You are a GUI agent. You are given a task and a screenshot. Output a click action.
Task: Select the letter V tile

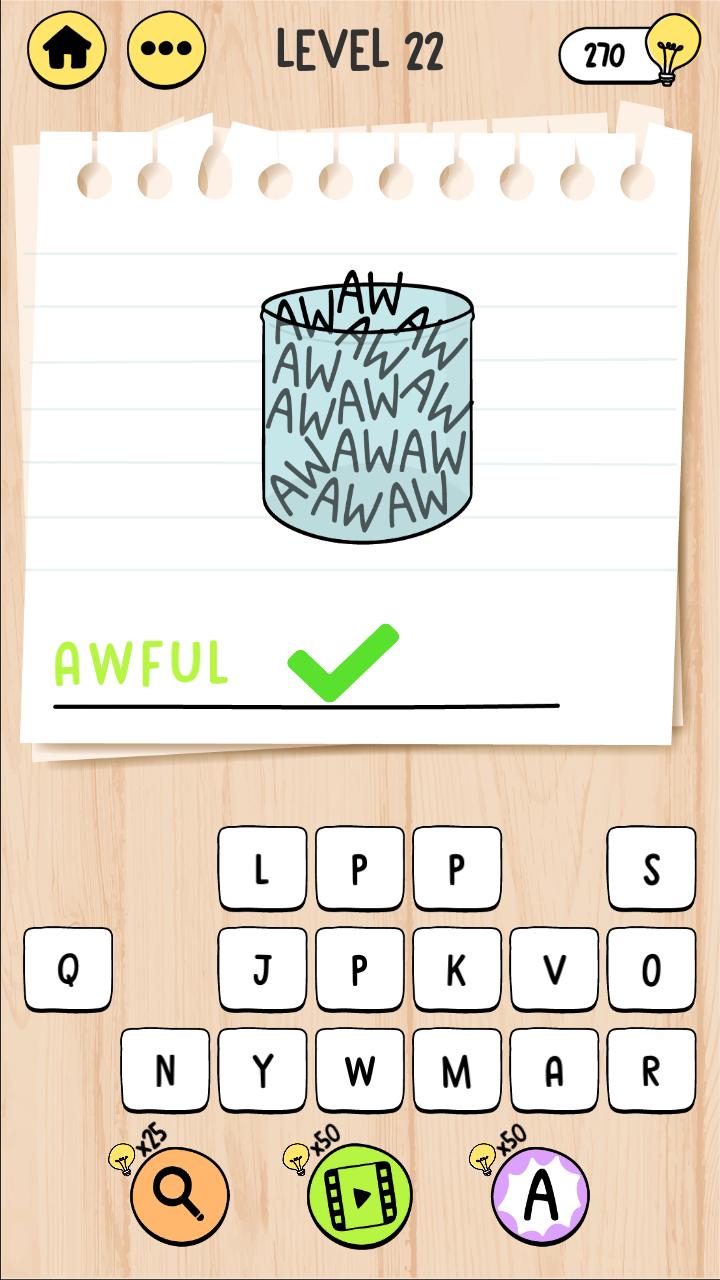[554, 969]
